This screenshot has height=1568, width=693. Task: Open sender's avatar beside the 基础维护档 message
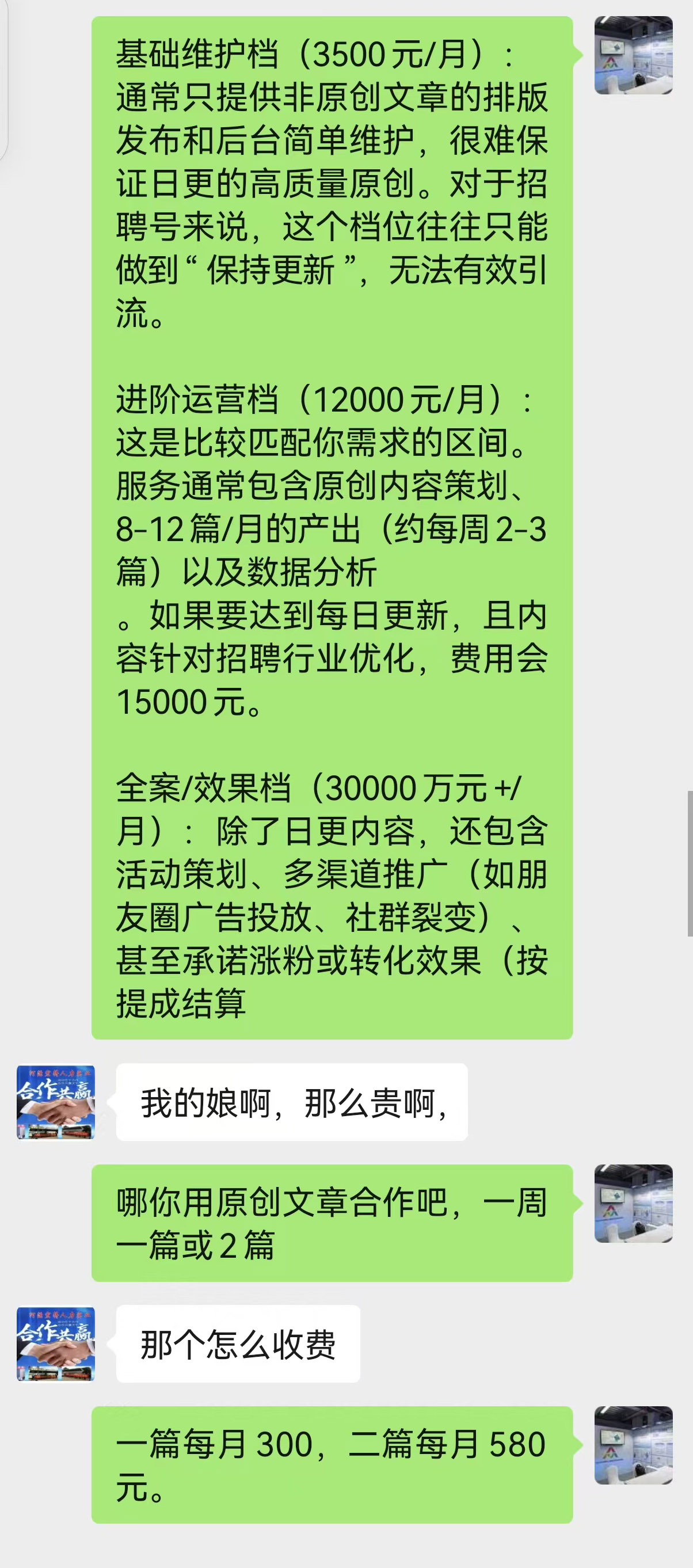click(633, 55)
